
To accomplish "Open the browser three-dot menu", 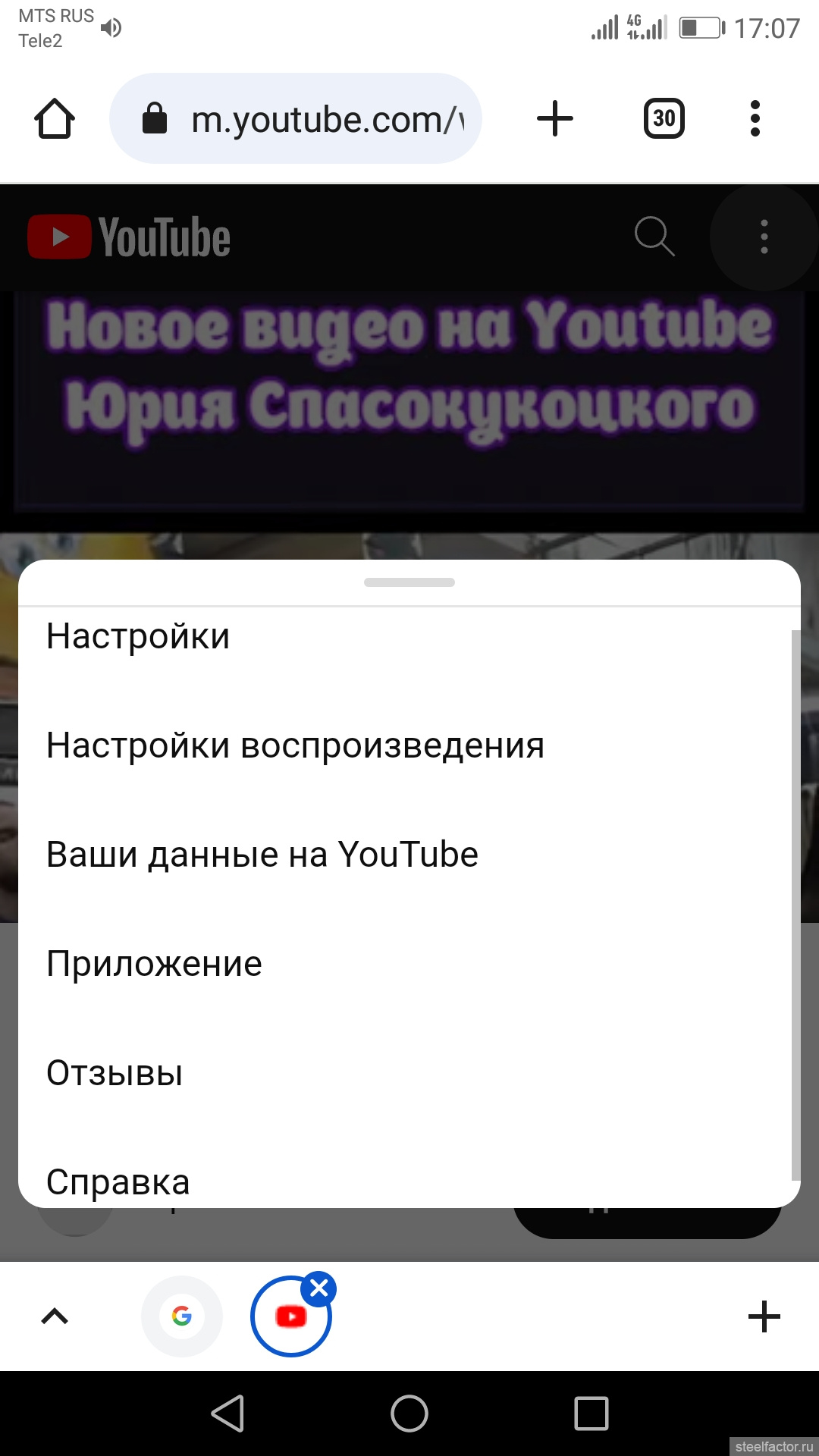I will [x=755, y=119].
